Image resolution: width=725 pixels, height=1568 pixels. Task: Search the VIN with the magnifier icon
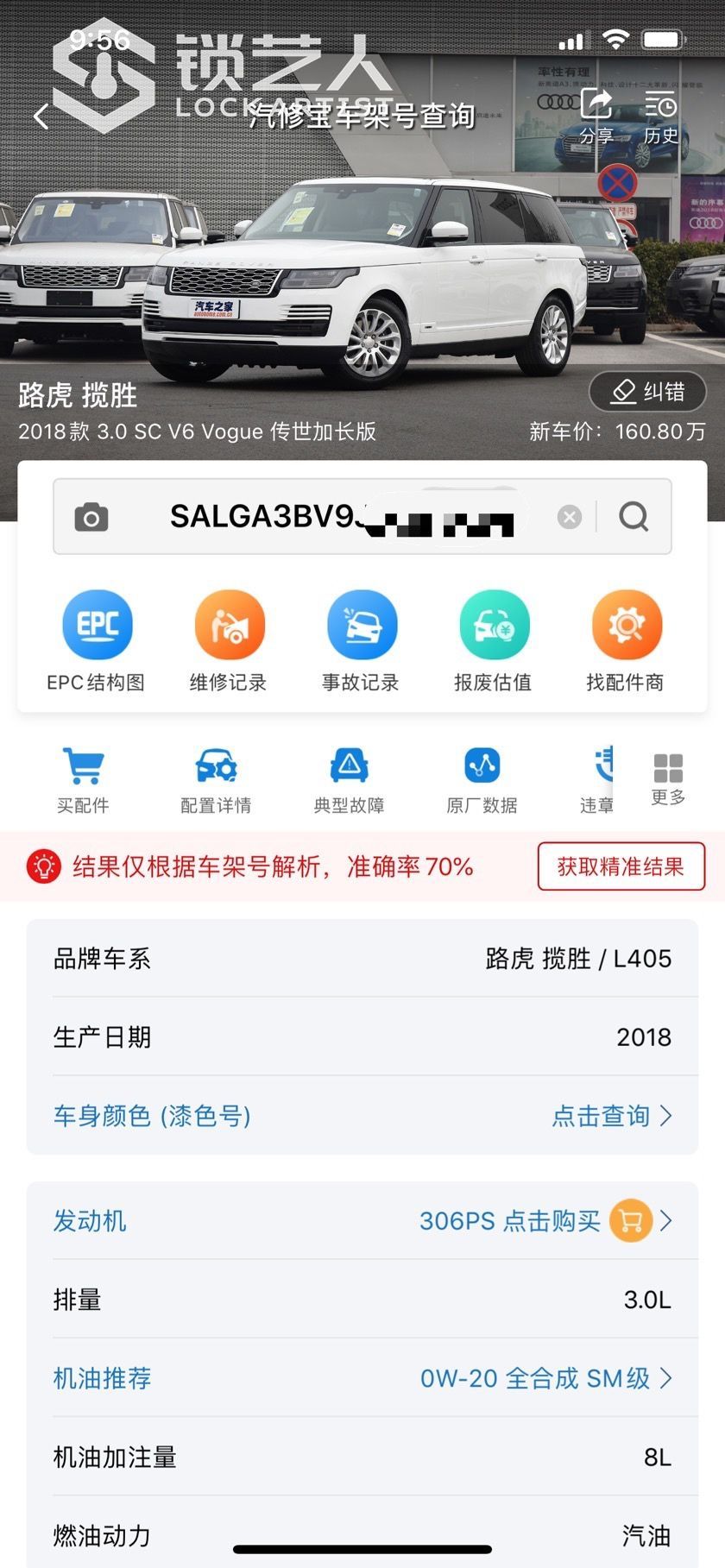pyautogui.click(x=634, y=517)
